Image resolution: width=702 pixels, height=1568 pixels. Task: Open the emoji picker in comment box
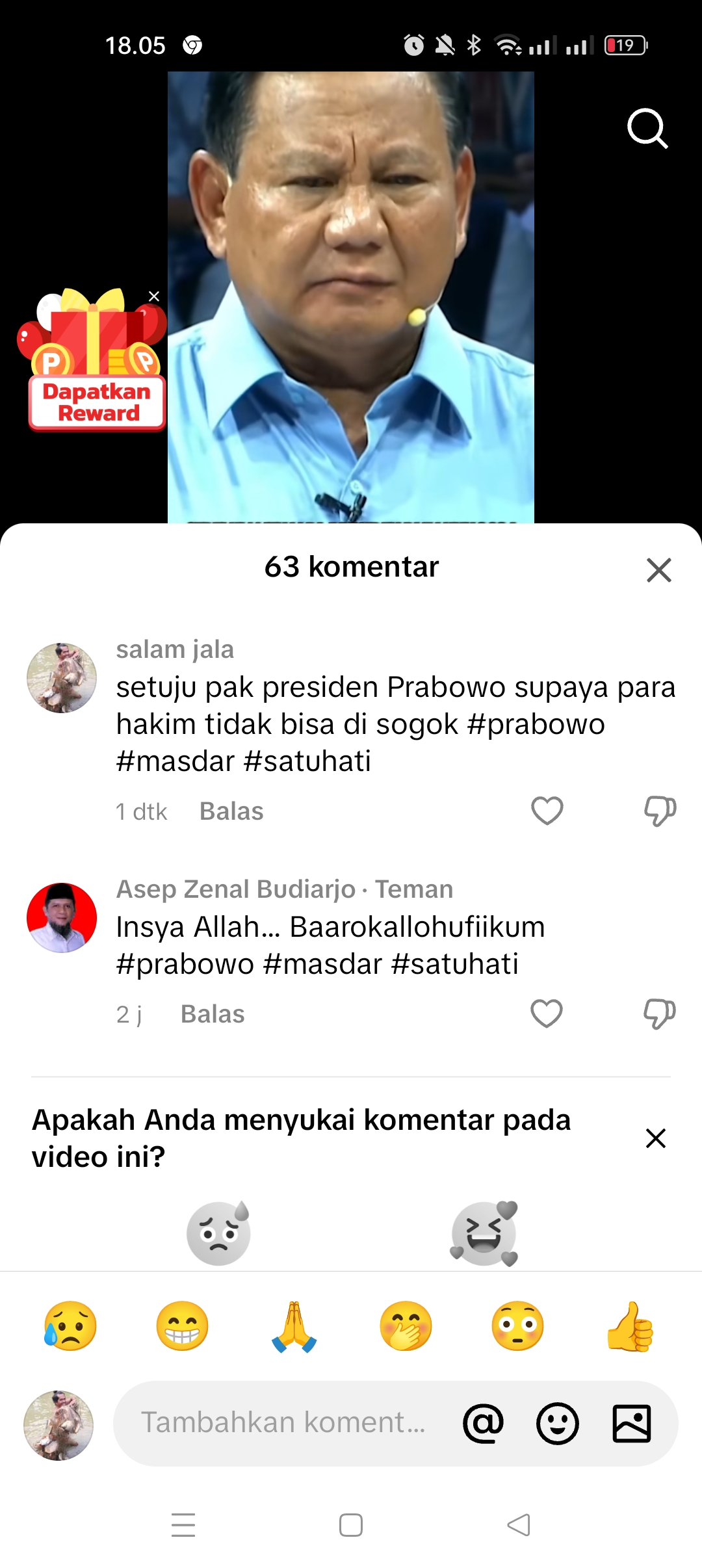pyautogui.click(x=557, y=1423)
